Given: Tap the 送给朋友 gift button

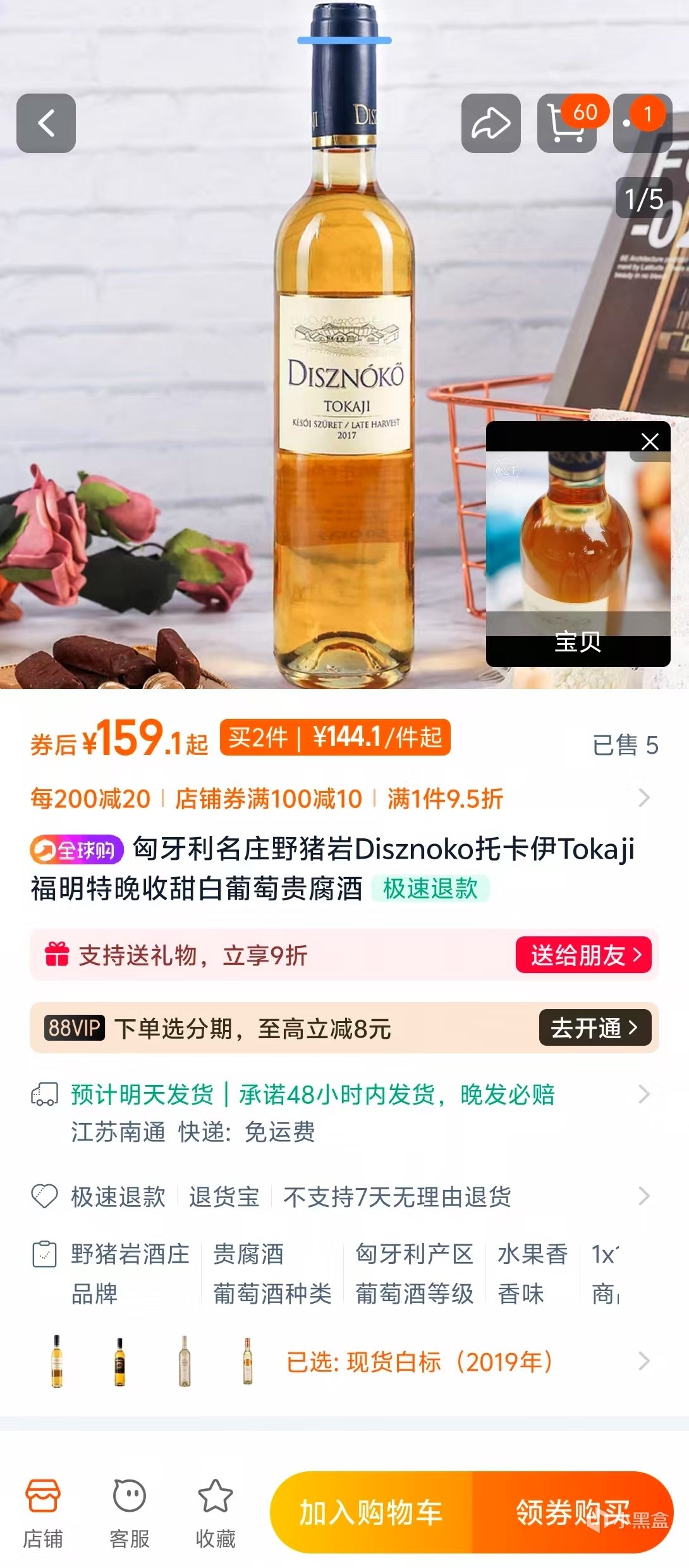Looking at the screenshot, I should coord(583,955).
